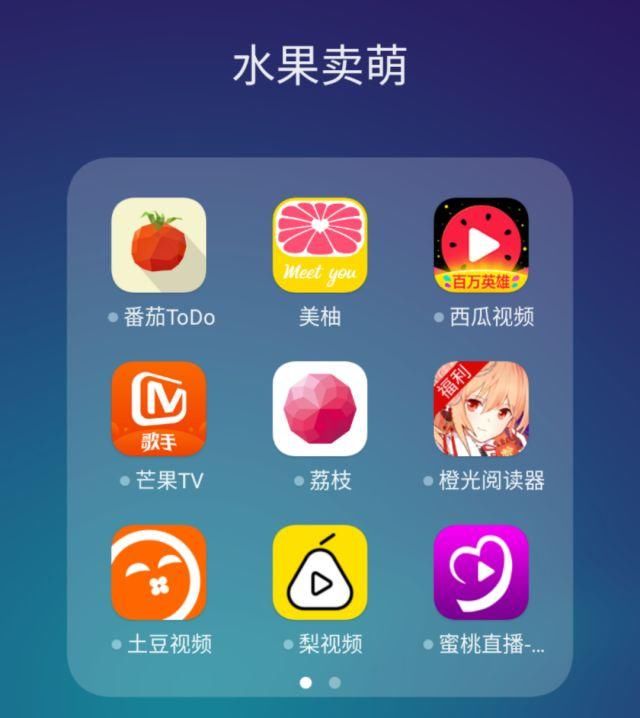Open the 番茄ToDo app
The height and width of the screenshot is (718, 640).
click(158, 245)
